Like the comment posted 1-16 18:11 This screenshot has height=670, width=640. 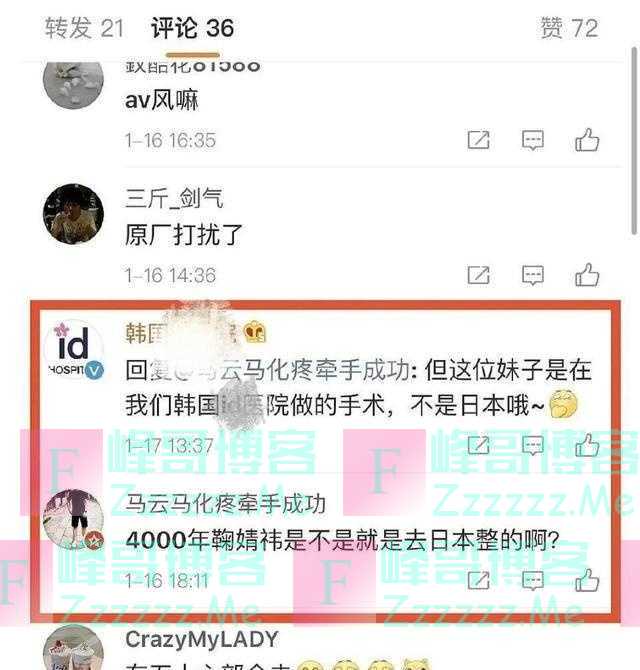pos(587,580)
